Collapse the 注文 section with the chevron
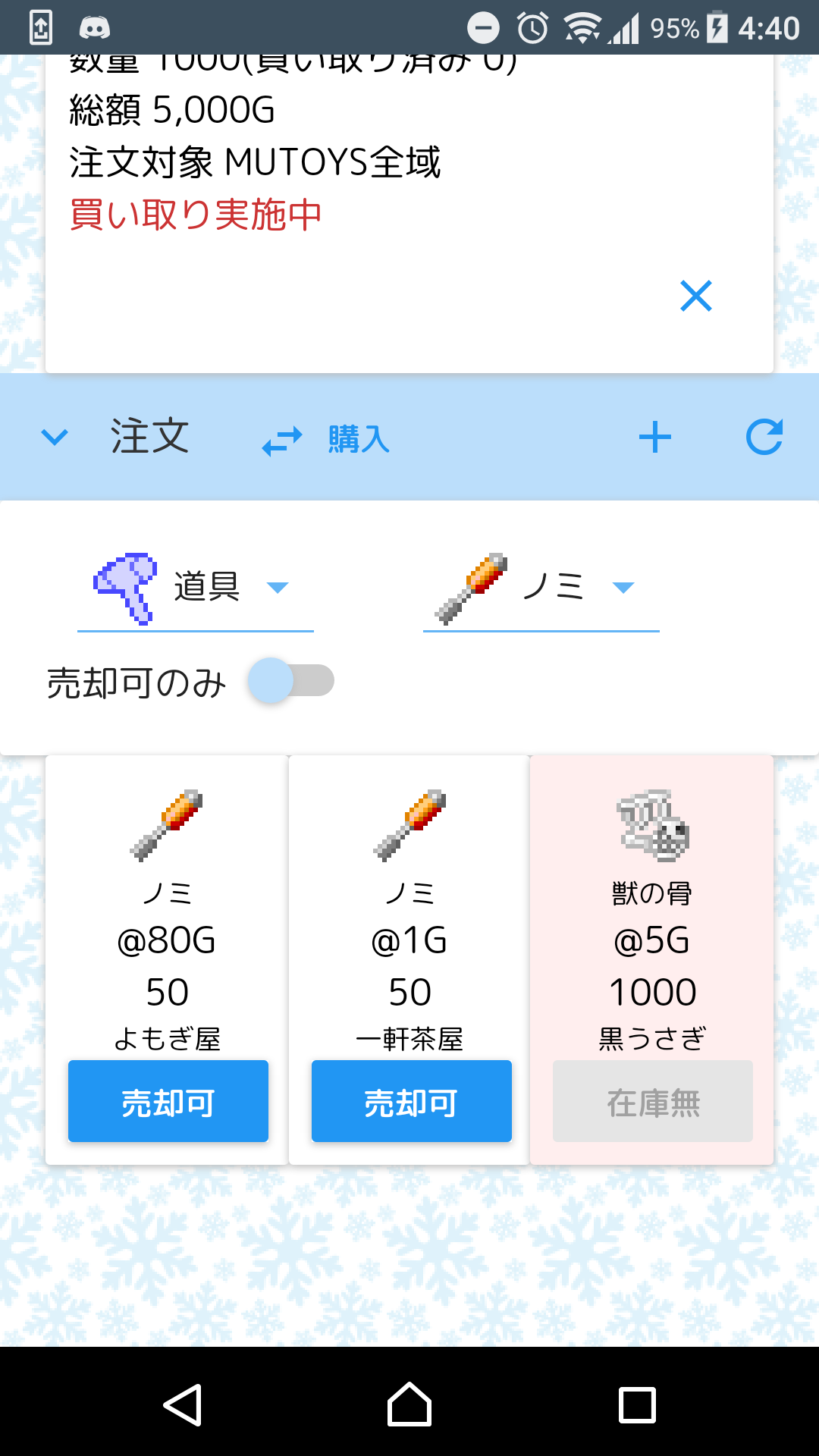Viewport: 819px width, 1456px height. coord(55,438)
